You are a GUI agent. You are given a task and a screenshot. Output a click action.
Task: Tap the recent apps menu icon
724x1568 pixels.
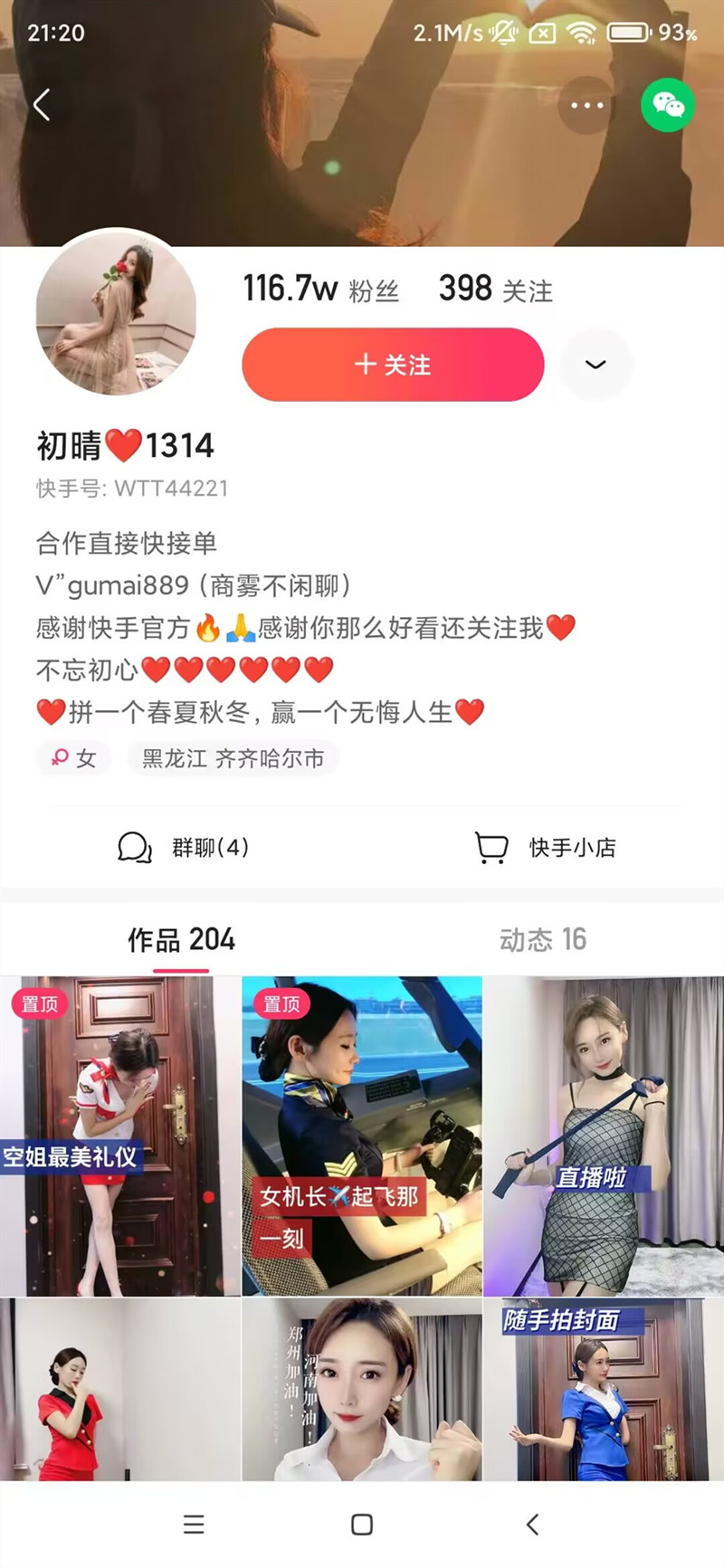coord(194,1525)
